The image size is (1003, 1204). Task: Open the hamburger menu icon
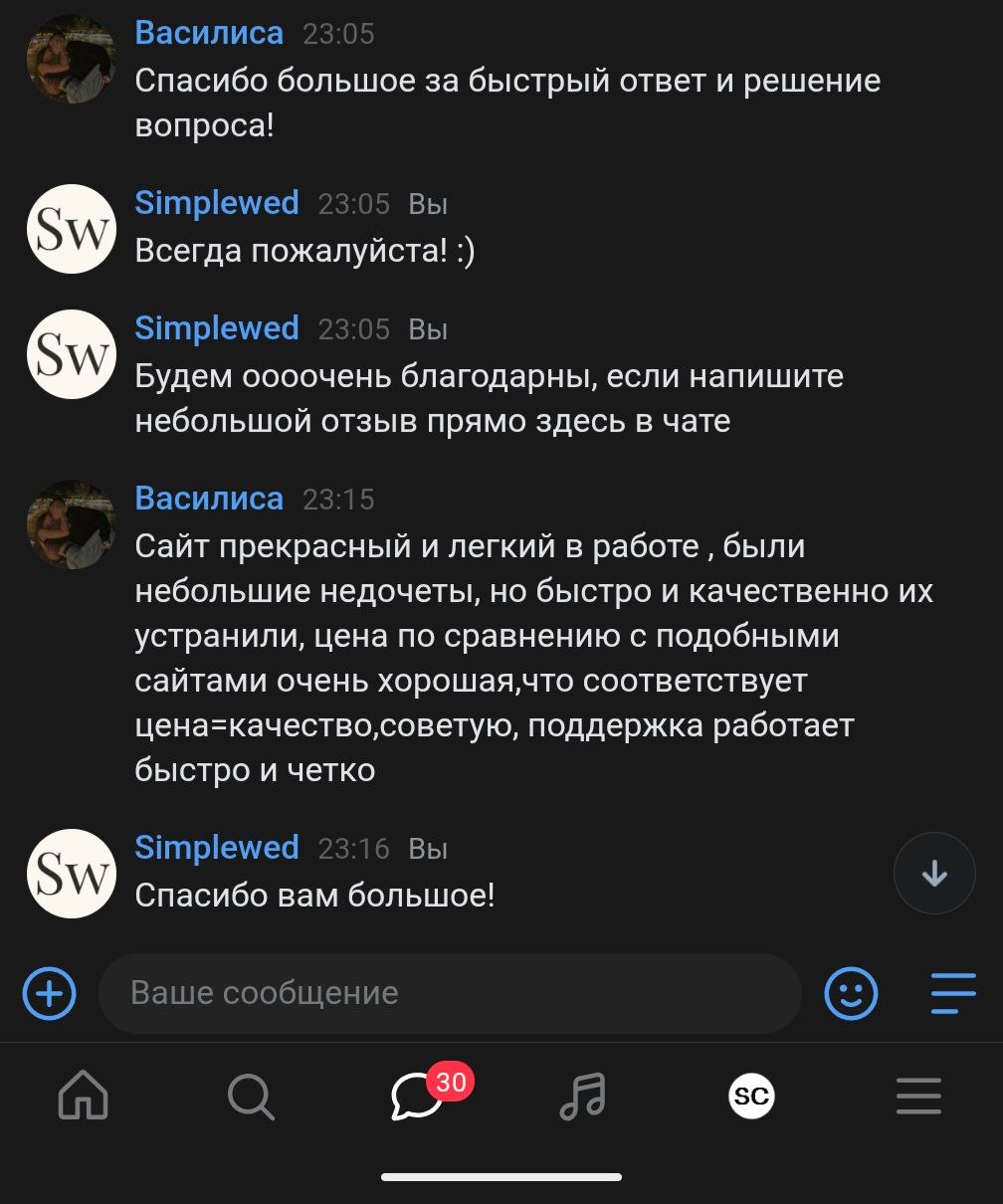(917, 1098)
